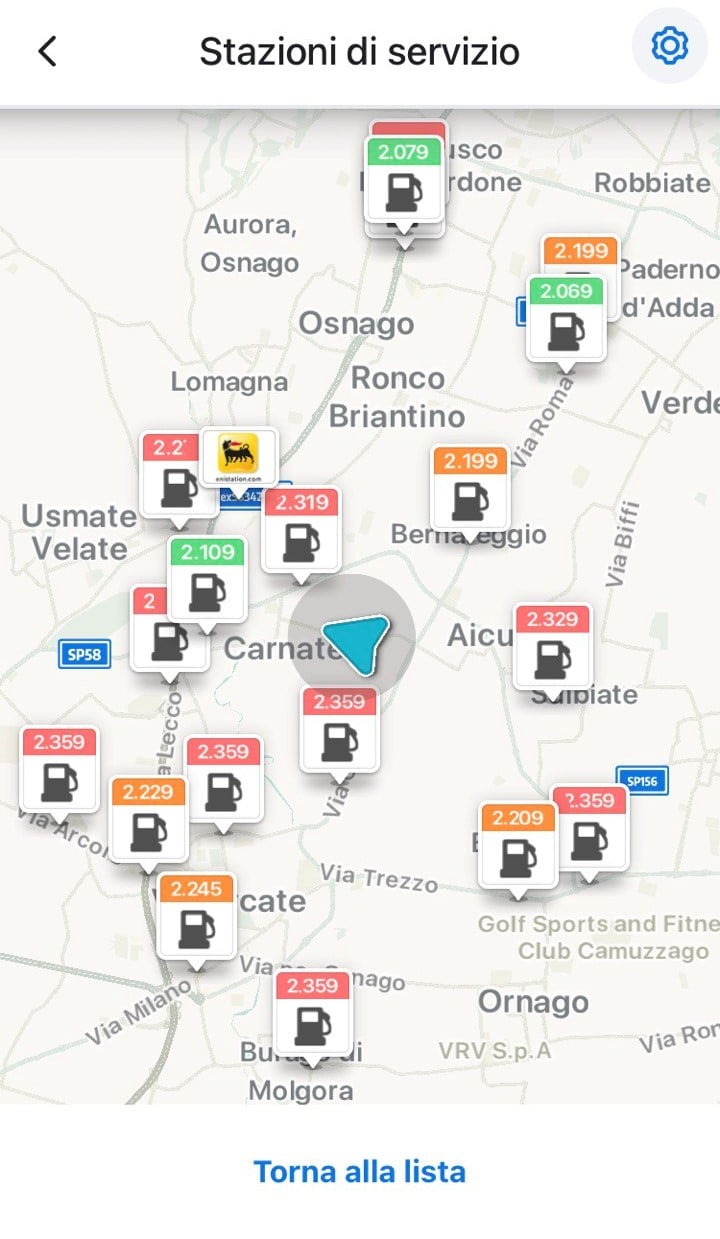Go back to the previous screen
Screen dimensions: 720x1239
click(x=47, y=51)
